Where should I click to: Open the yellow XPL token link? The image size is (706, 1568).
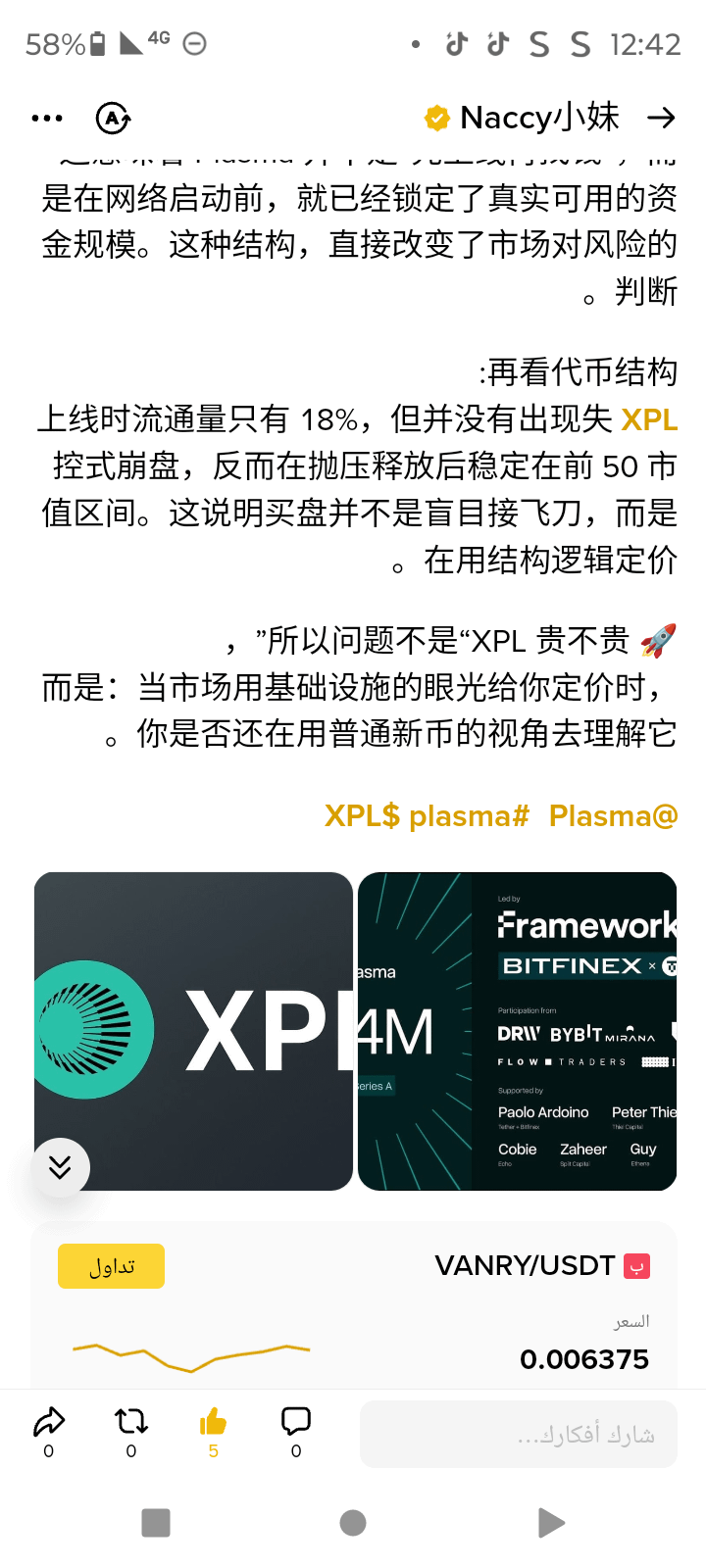(649, 419)
